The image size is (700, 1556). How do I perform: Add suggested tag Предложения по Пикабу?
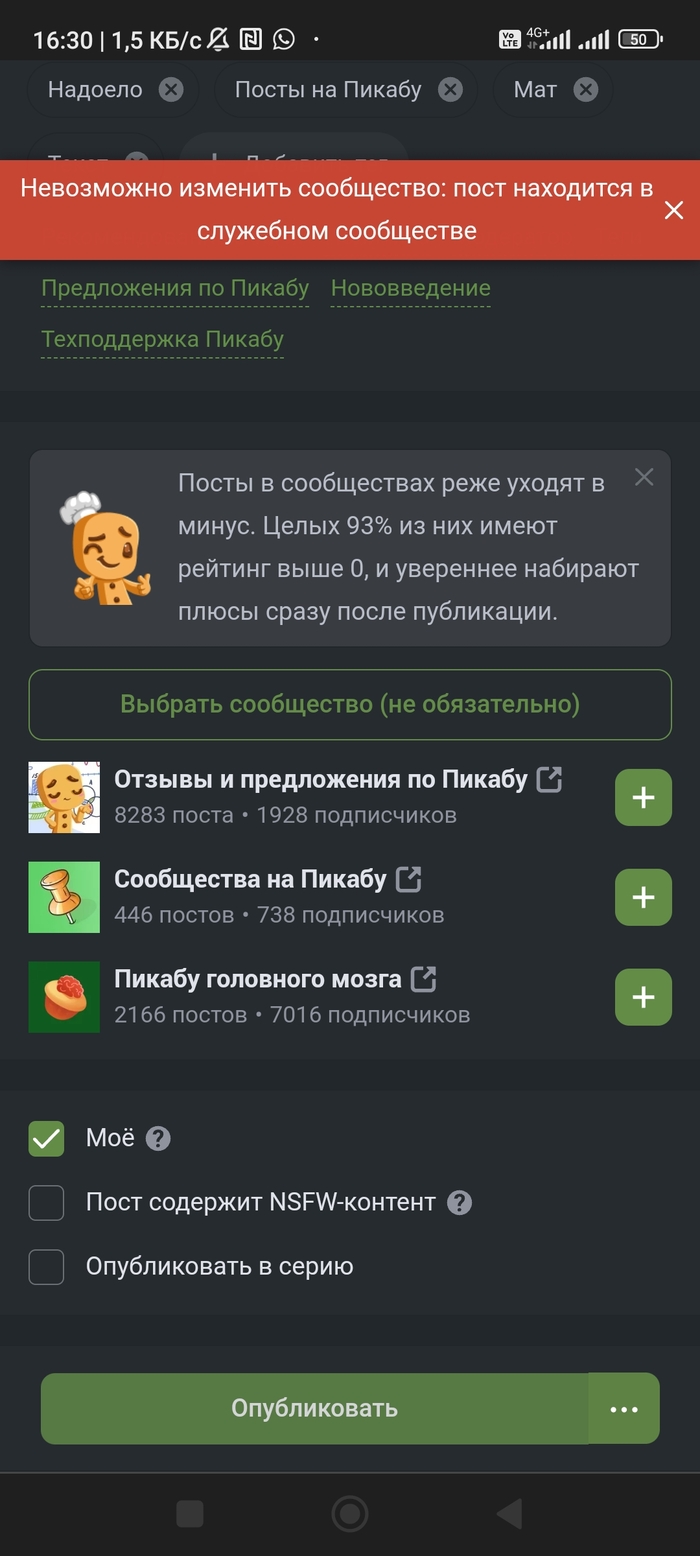pyautogui.click(x=175, y=289)
